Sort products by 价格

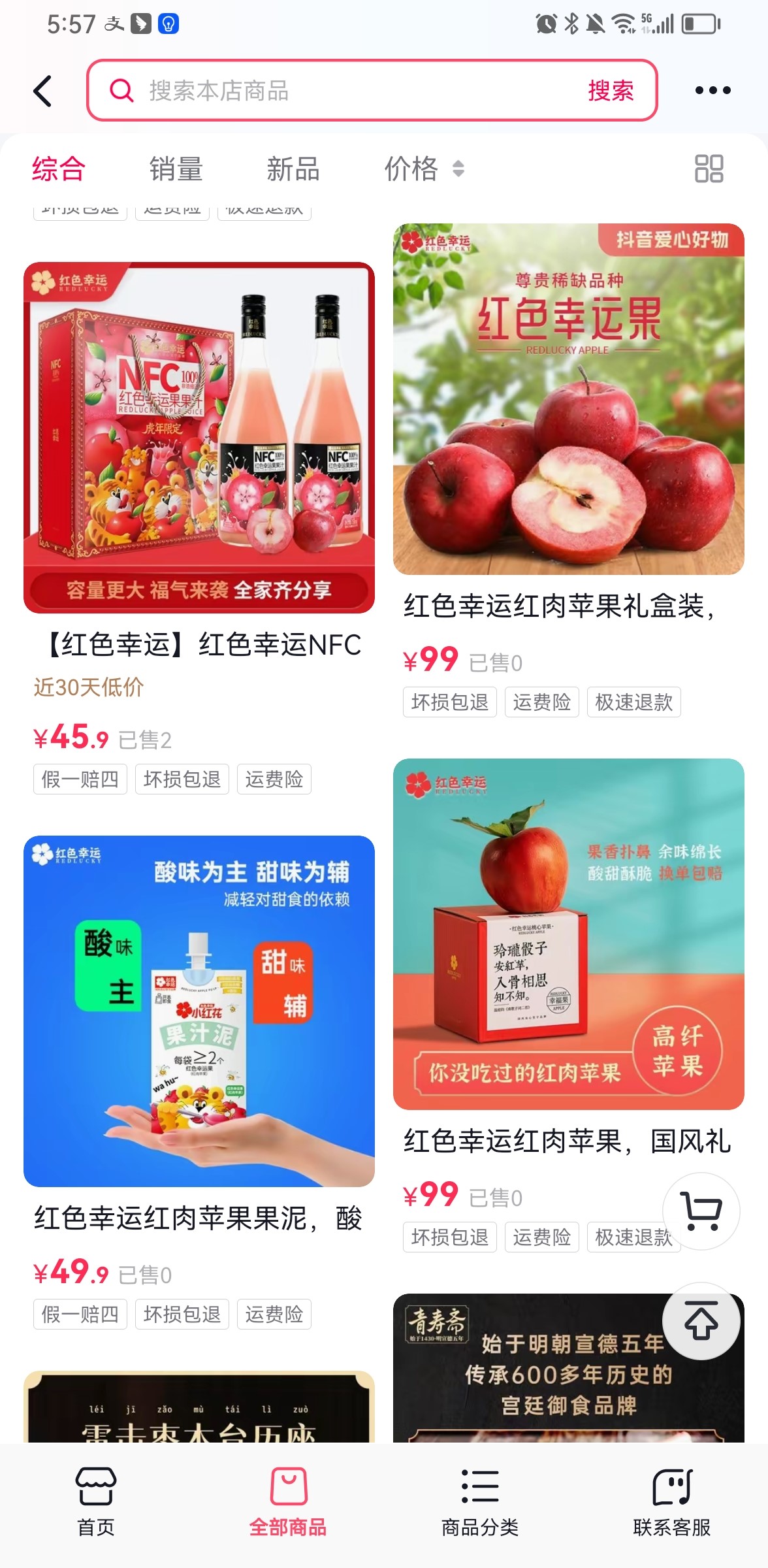click(x=423, y=169)
